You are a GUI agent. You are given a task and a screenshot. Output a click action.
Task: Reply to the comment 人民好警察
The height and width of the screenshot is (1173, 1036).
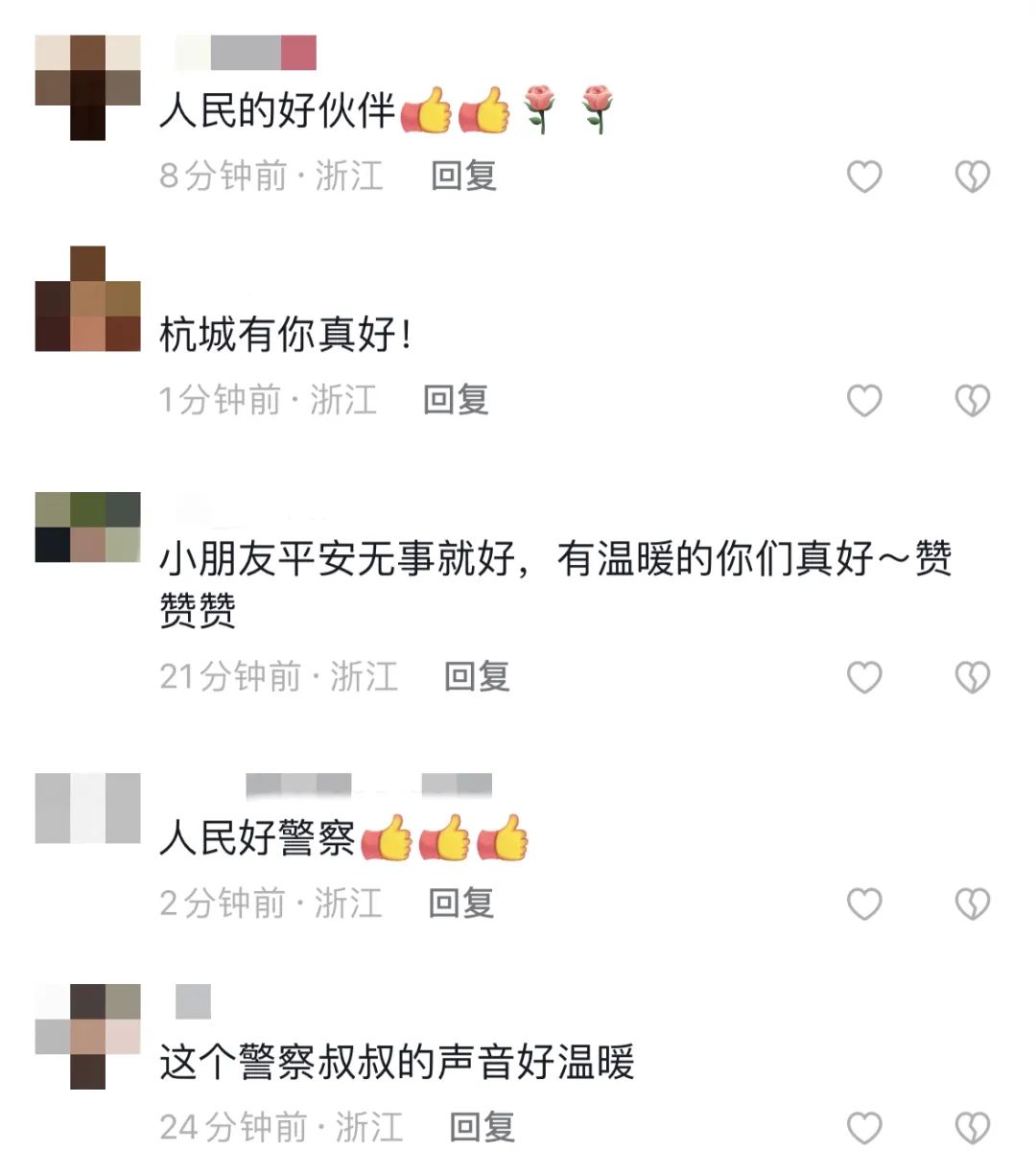461,903
